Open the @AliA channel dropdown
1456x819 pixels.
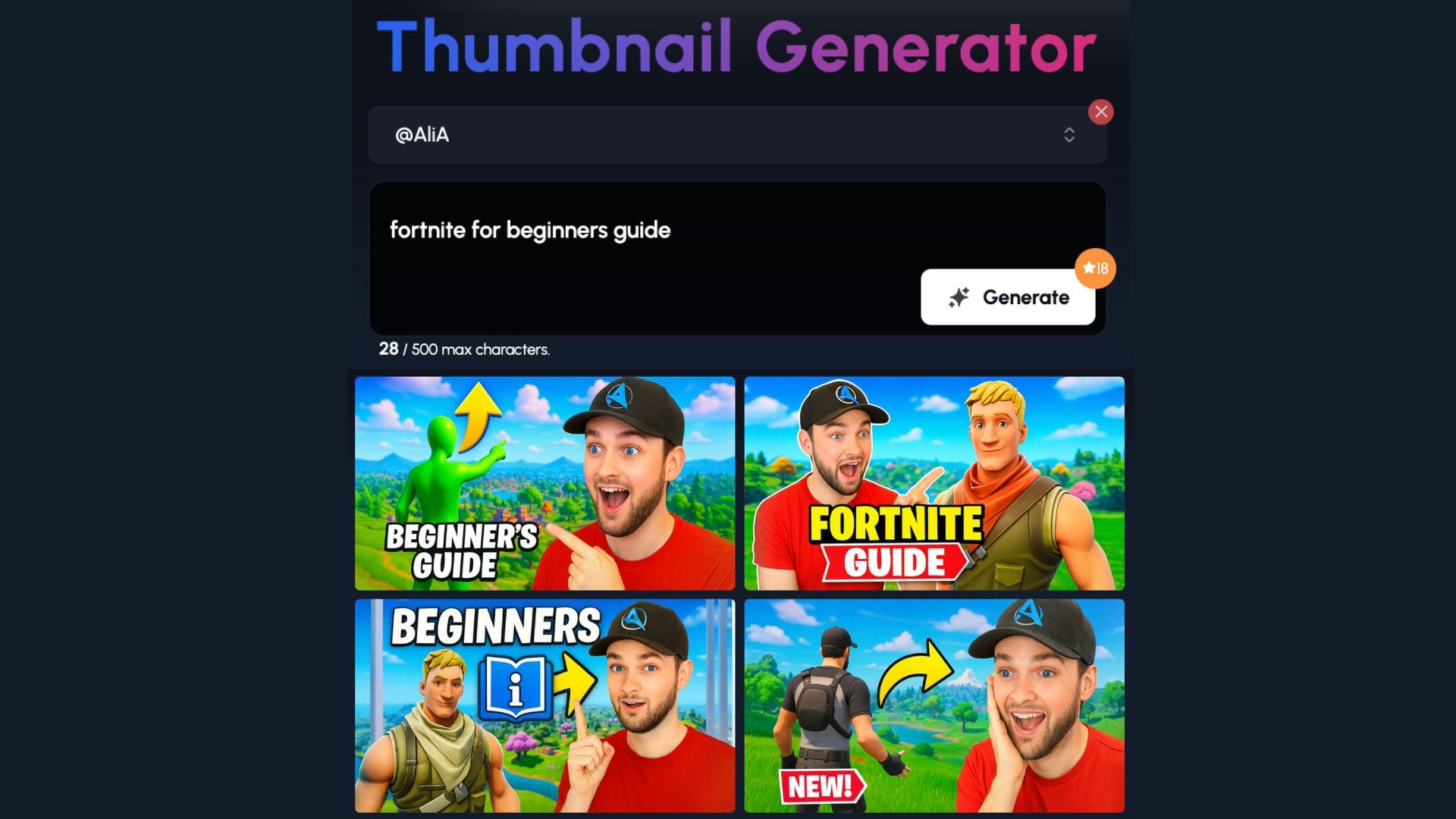(x=736, y=135)
